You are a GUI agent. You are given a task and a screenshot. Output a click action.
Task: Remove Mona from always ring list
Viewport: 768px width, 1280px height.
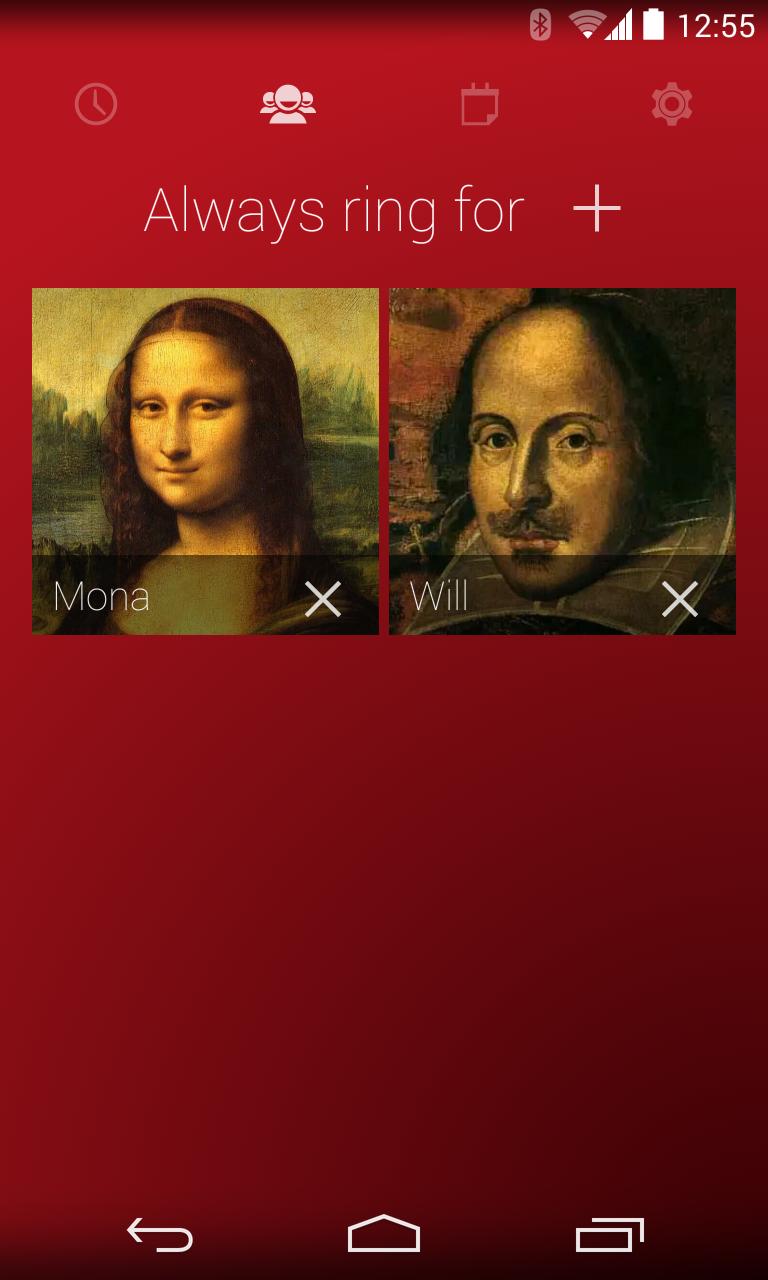click(x=323, y=599)
